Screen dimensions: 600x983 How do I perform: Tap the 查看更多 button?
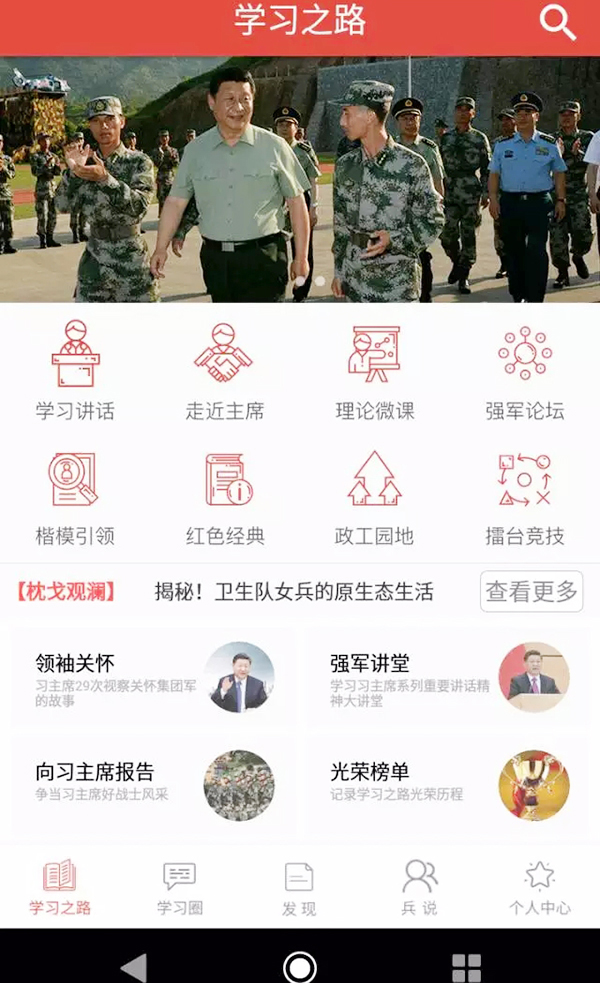532,591
